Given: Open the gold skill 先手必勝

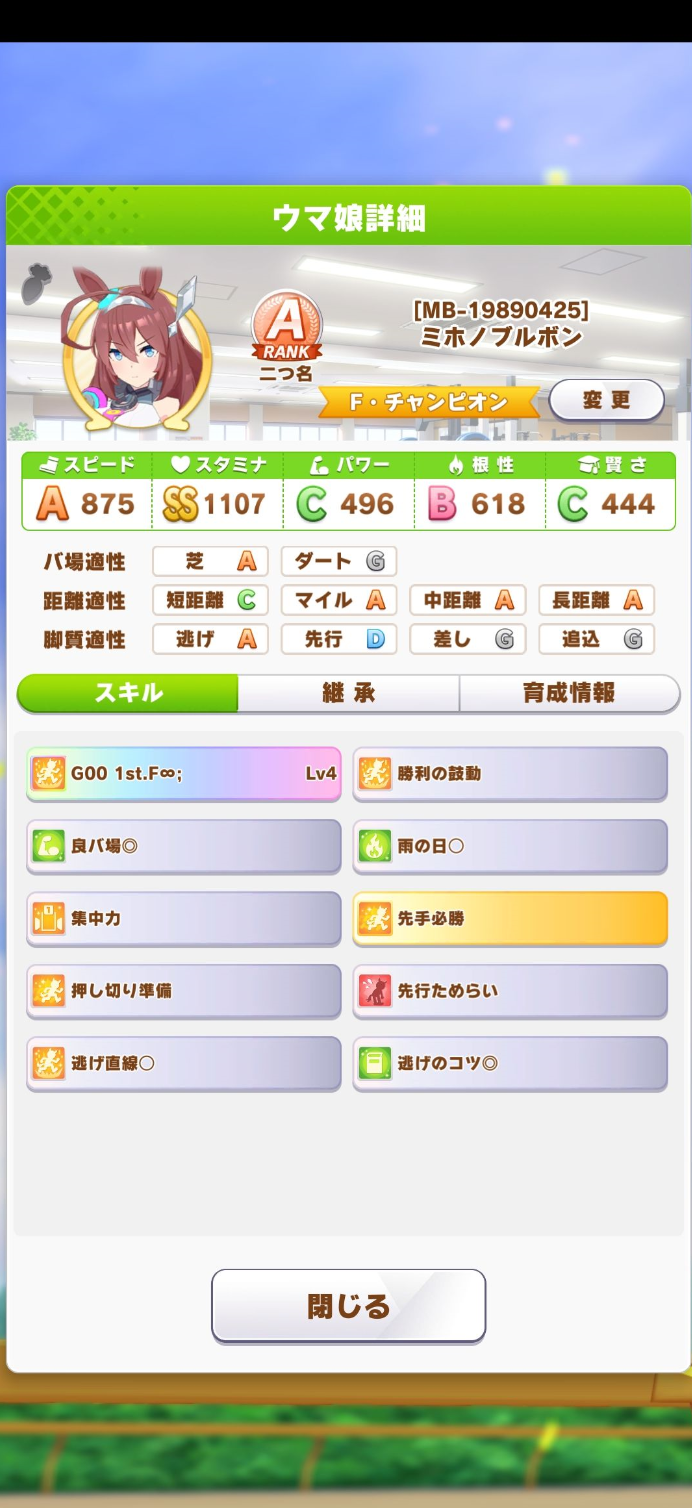Looking at the screenshot, I should point(510,918).
